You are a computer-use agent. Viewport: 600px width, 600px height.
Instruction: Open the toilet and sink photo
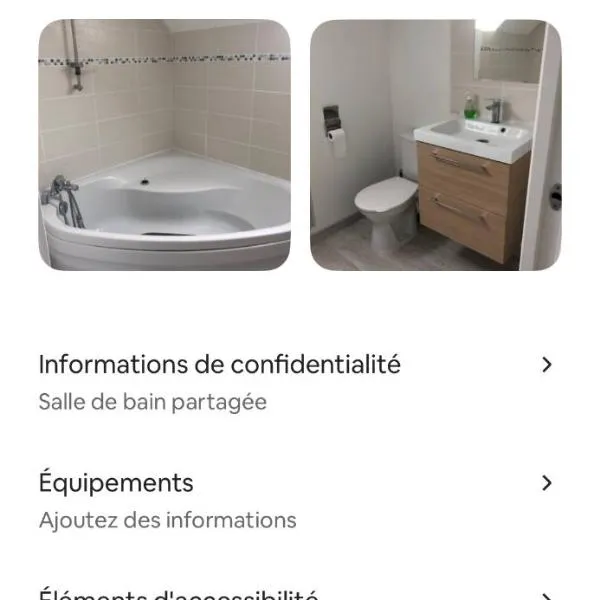click(x=435, y=145)
